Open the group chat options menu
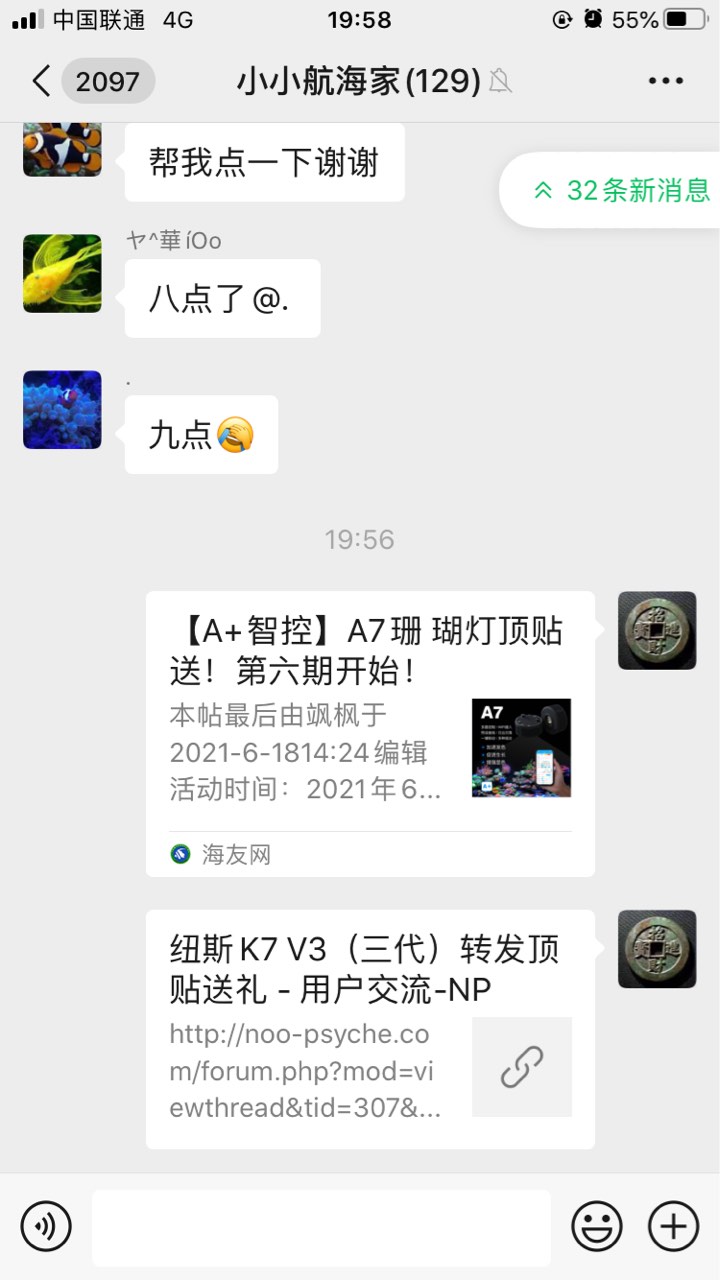 click(666, 81)
